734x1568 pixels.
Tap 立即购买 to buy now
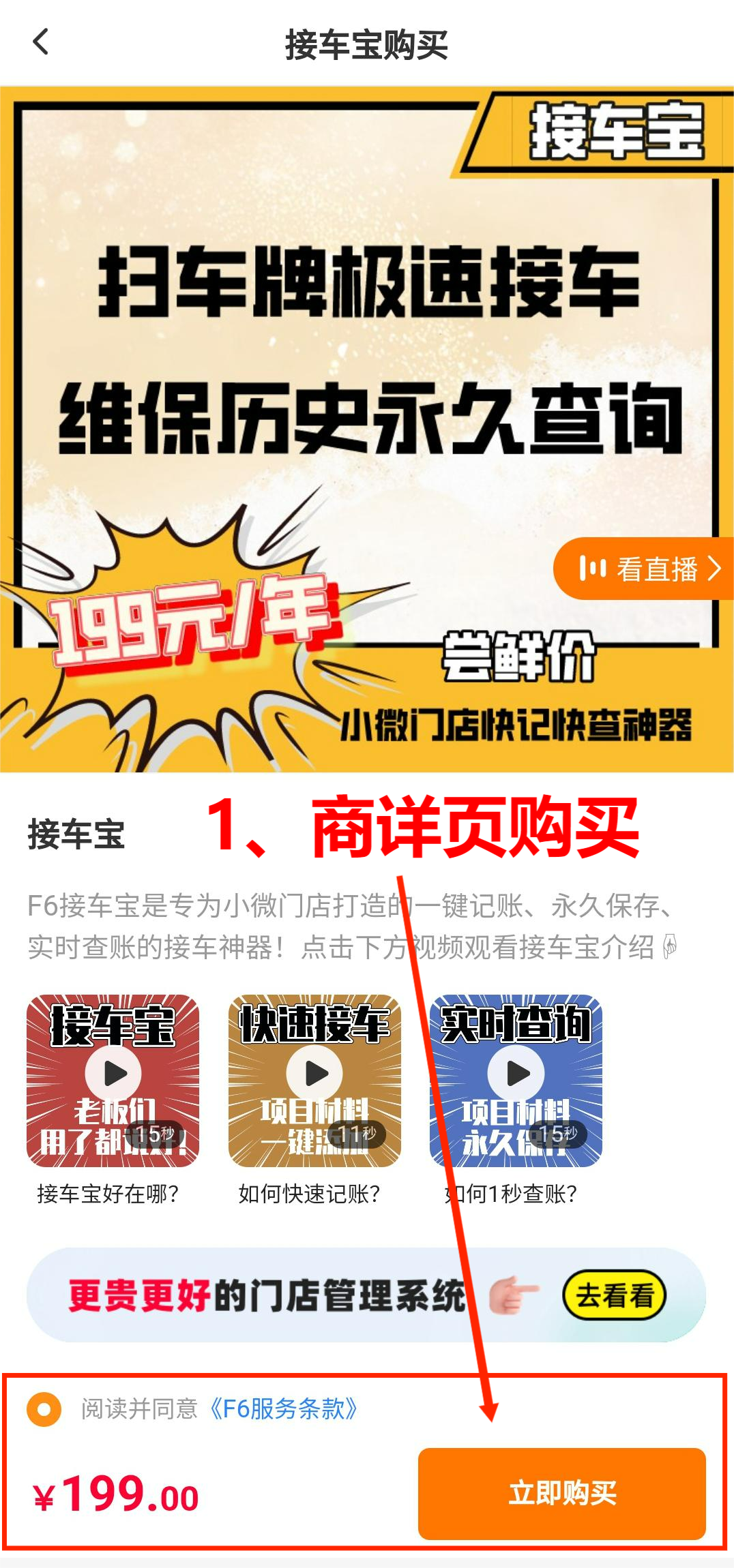coord(561,1494)
